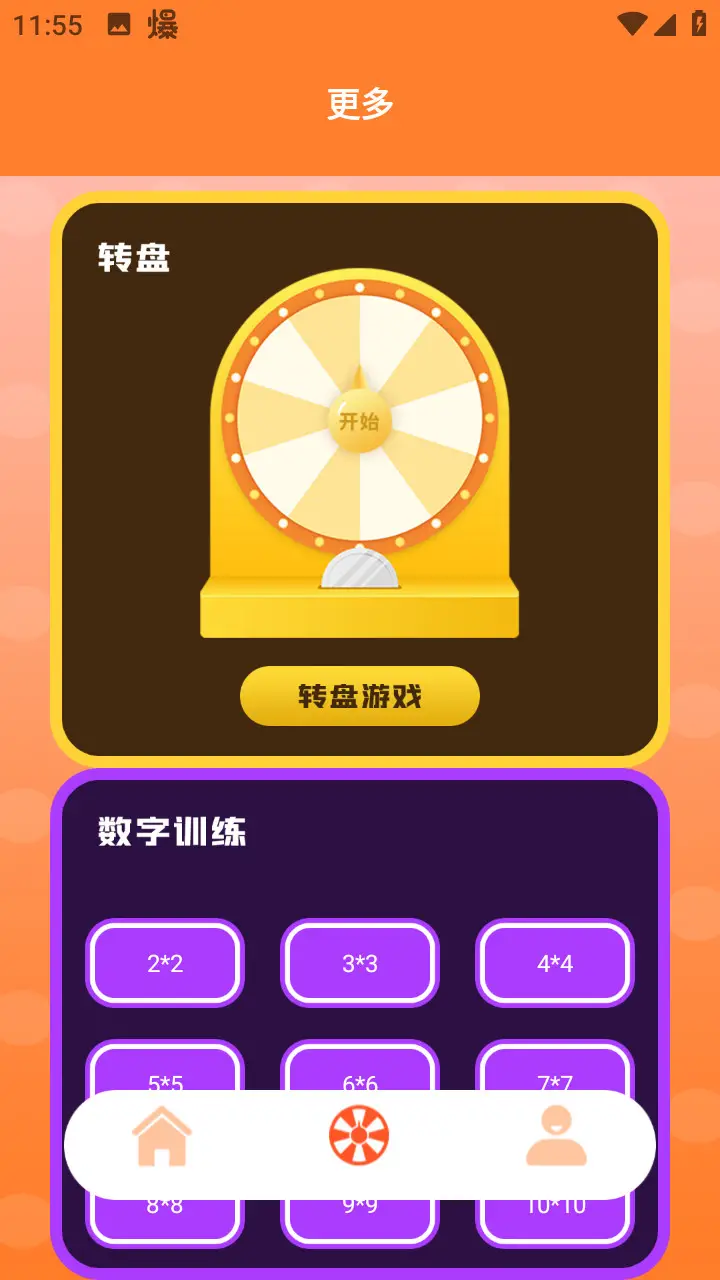Open the 4*4 training mode
The height and width of the screenshot is (1280, 720).
point(555,963)
